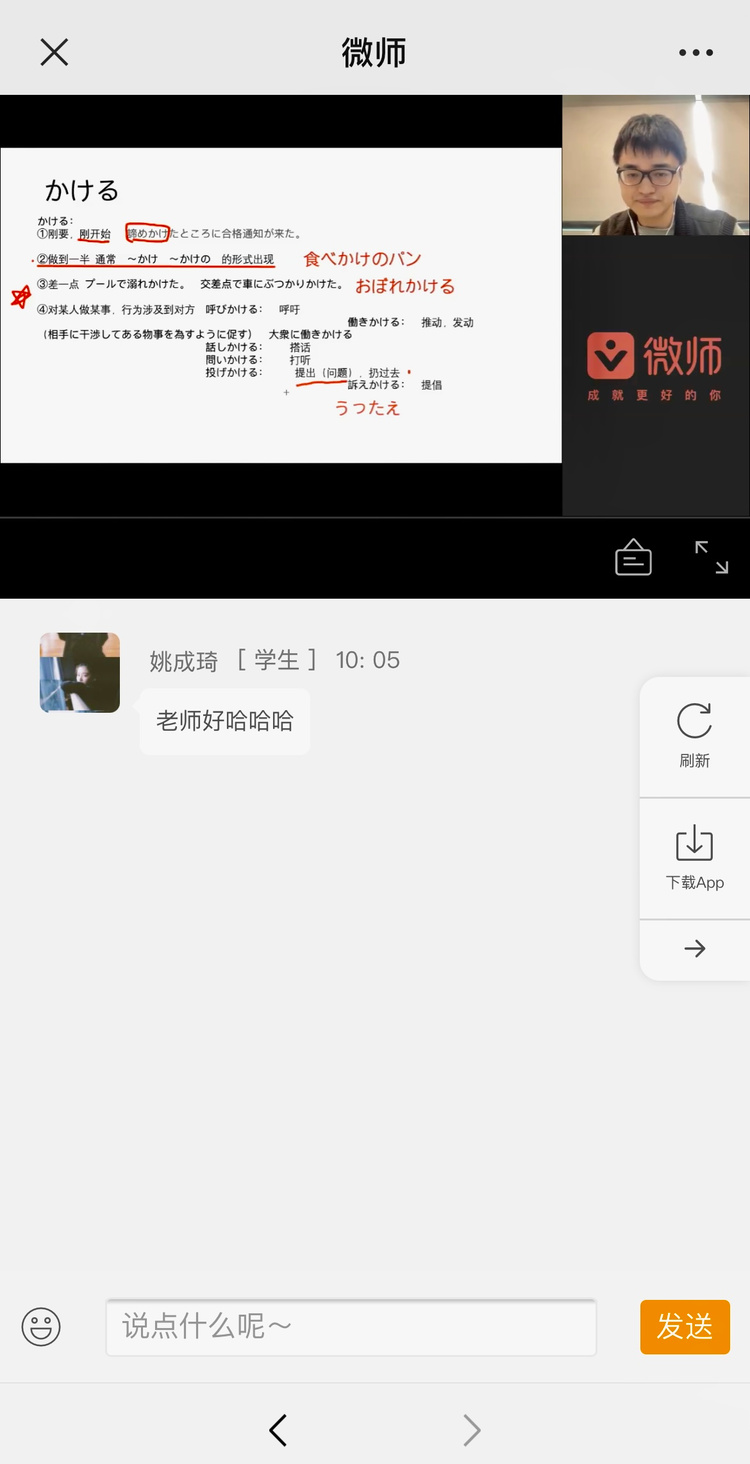750x1464 pixels.
Task: Send the message with 发送
Action: tap(685, 1327)
